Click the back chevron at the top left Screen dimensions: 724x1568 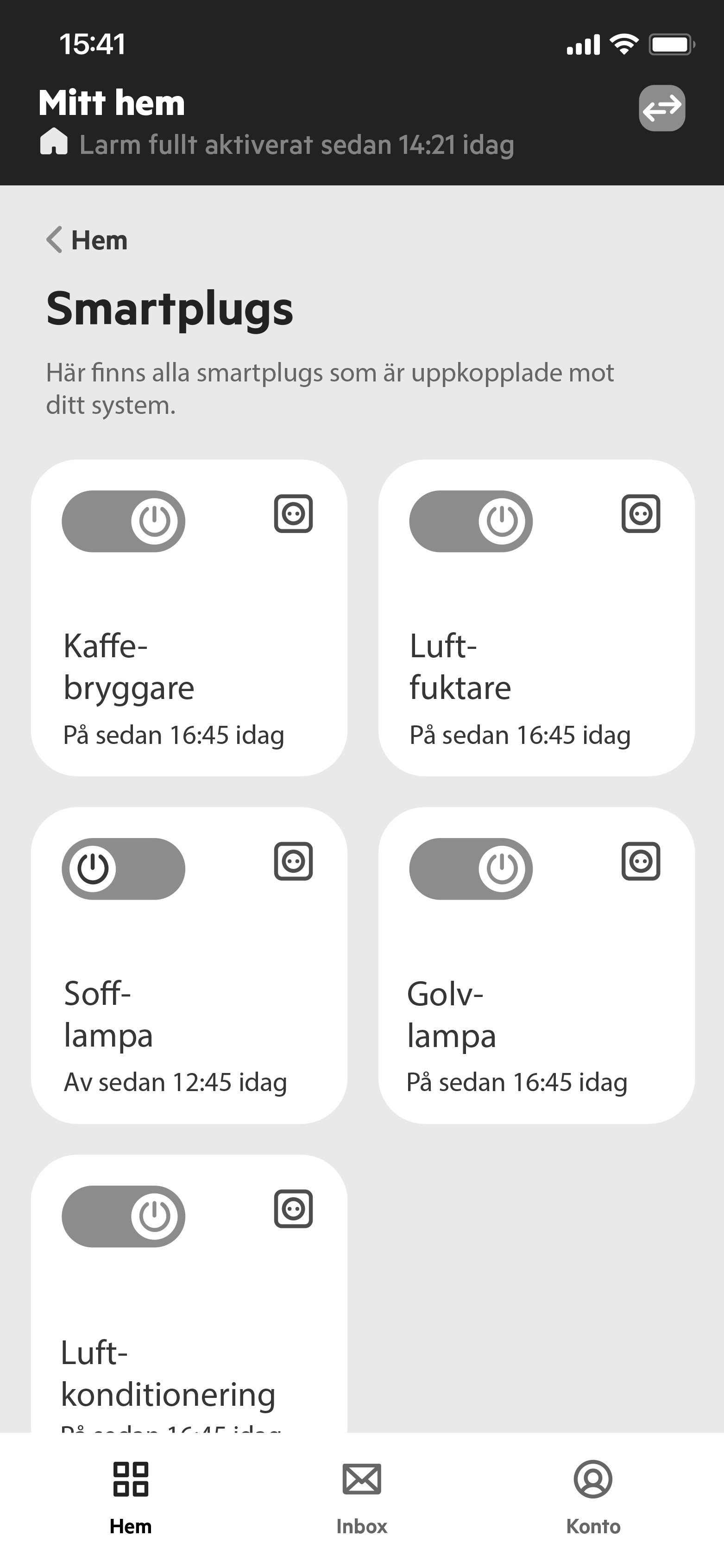click(54, 239)
